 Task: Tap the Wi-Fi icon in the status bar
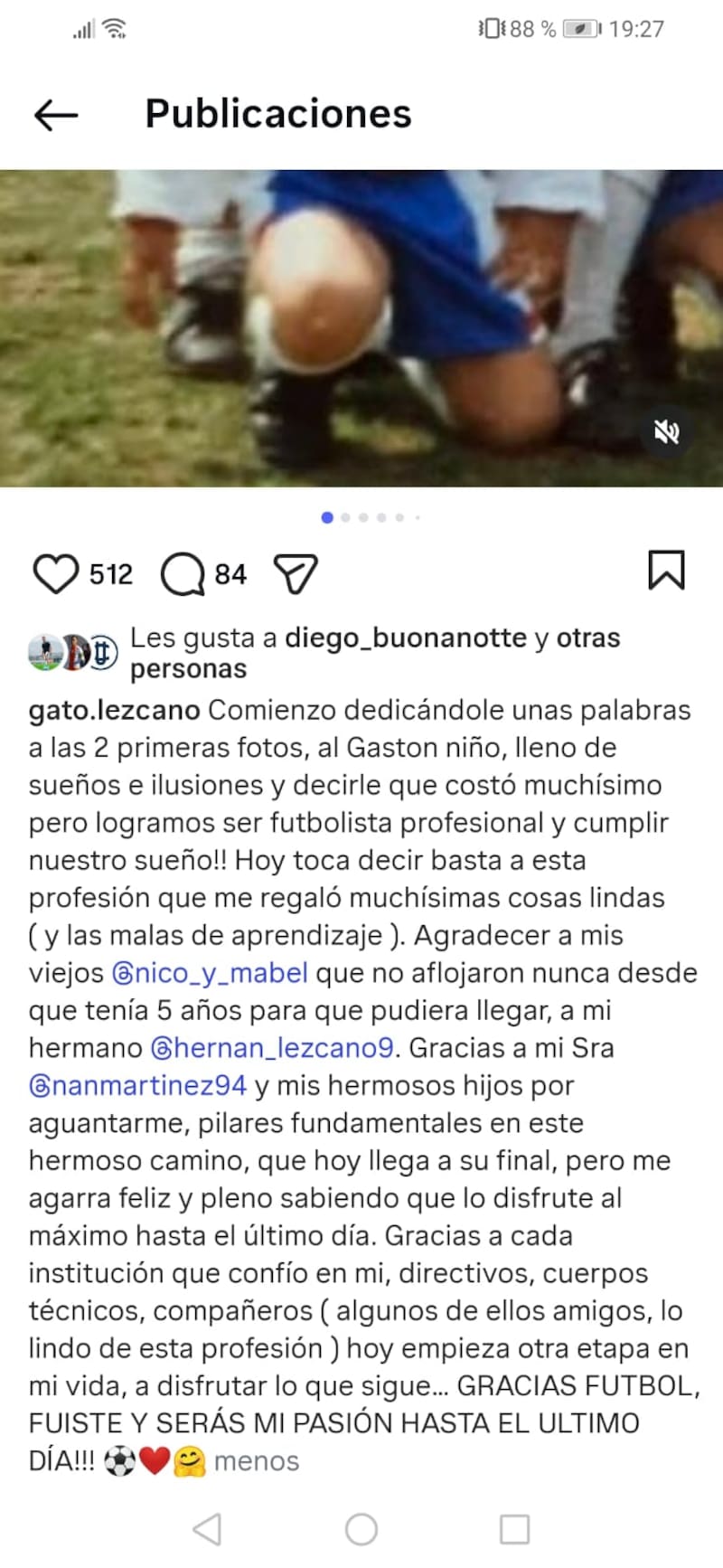(x=112, y=27)
